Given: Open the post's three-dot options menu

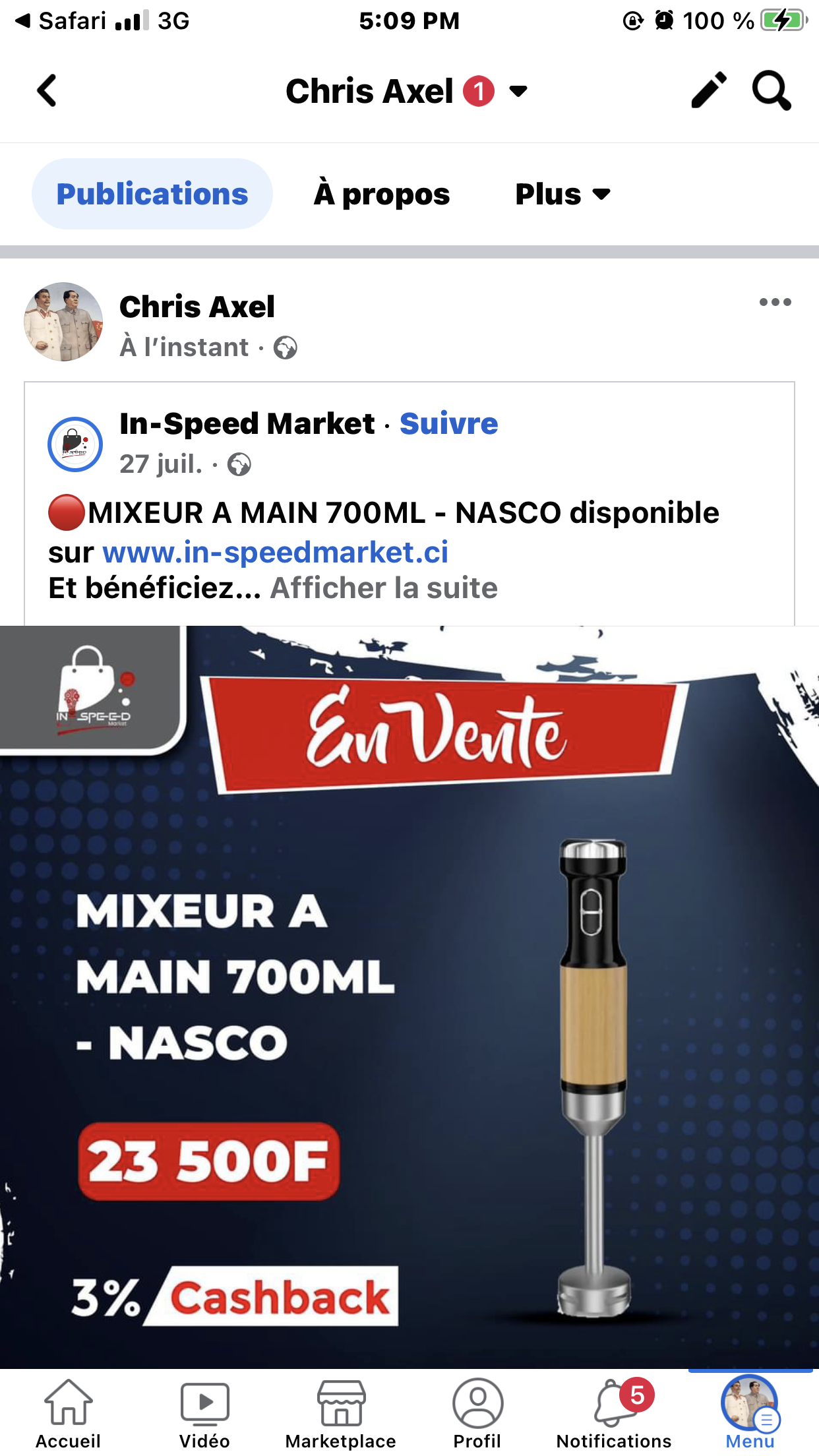Looking at the screenshot, I should pos(775,302).
